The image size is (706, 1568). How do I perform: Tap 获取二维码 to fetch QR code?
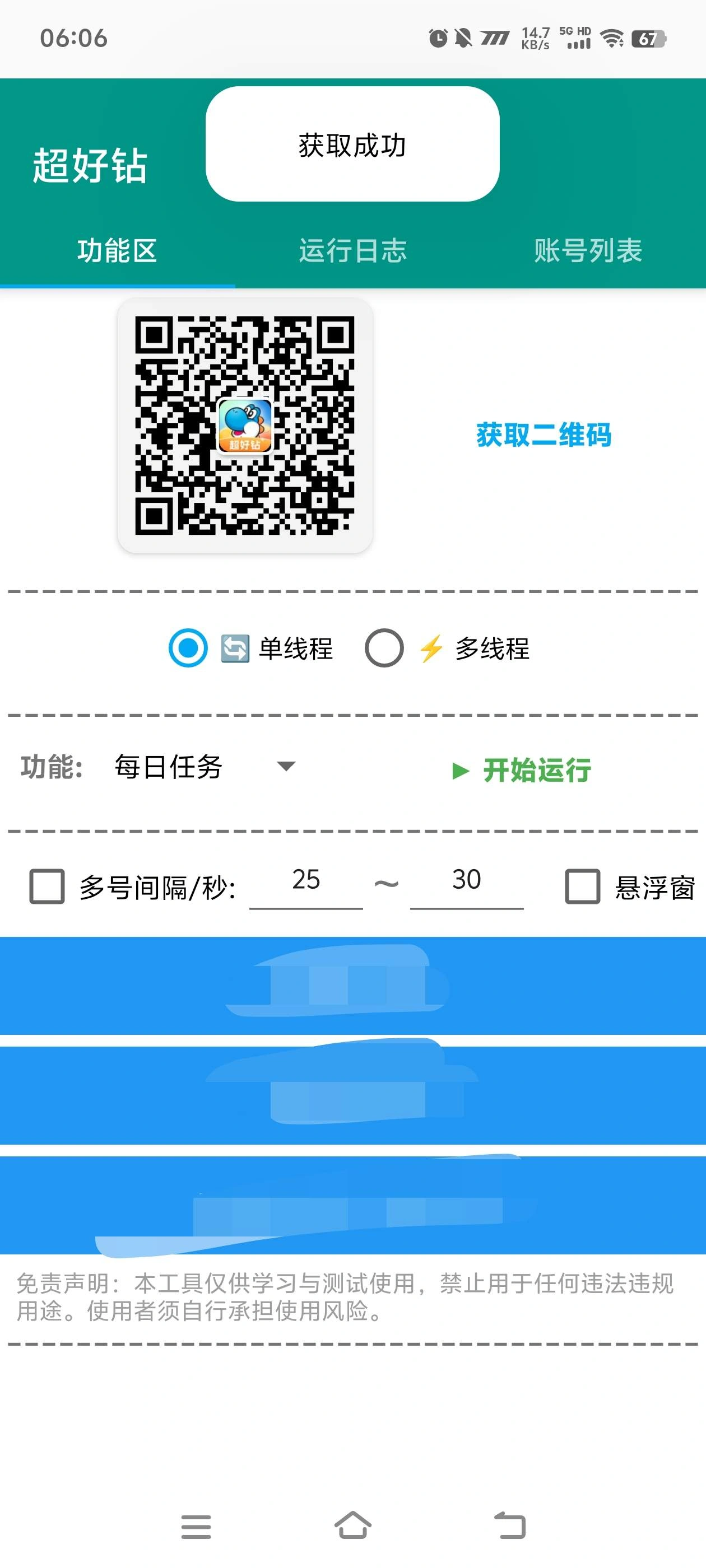pos(544,435)
